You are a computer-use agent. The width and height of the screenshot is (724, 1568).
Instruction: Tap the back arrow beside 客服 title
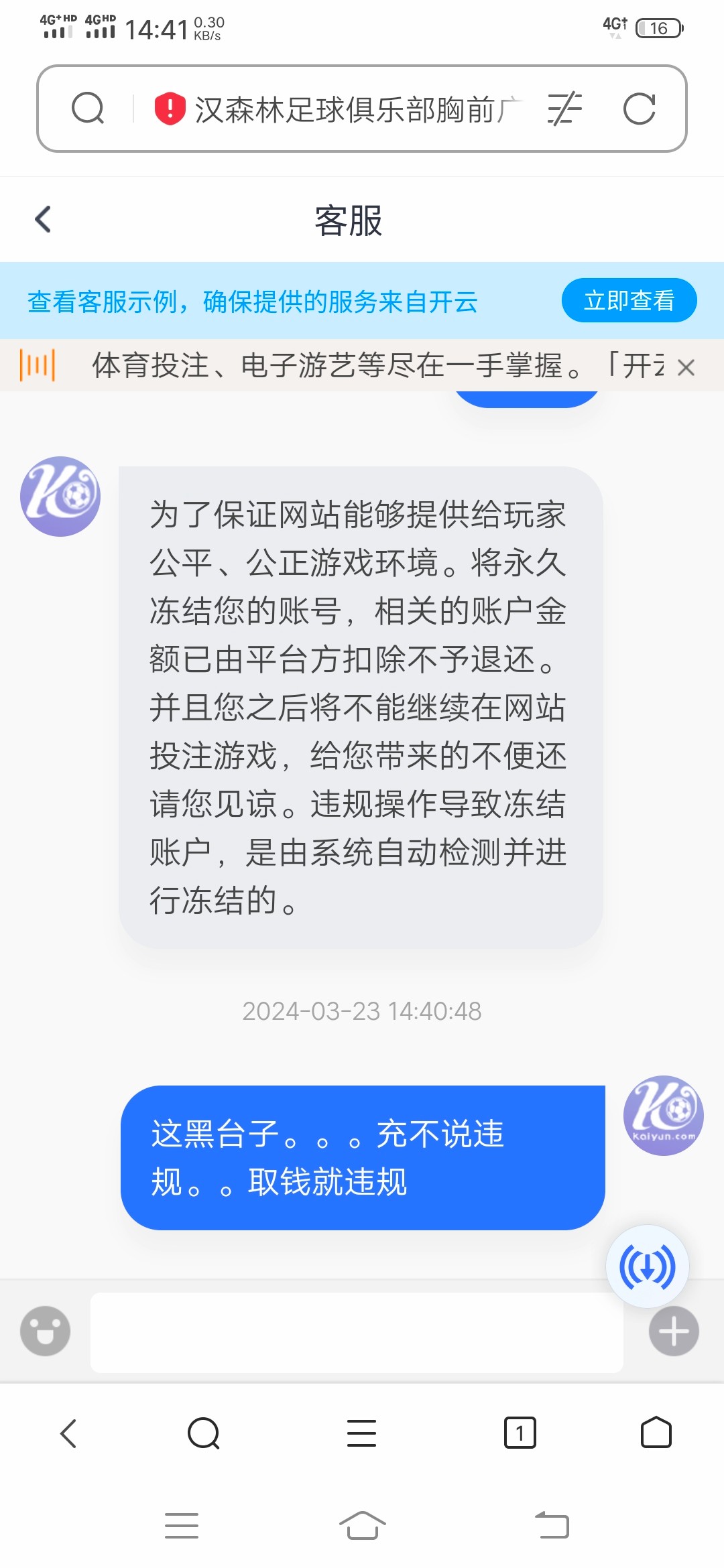tap(42, 219)
